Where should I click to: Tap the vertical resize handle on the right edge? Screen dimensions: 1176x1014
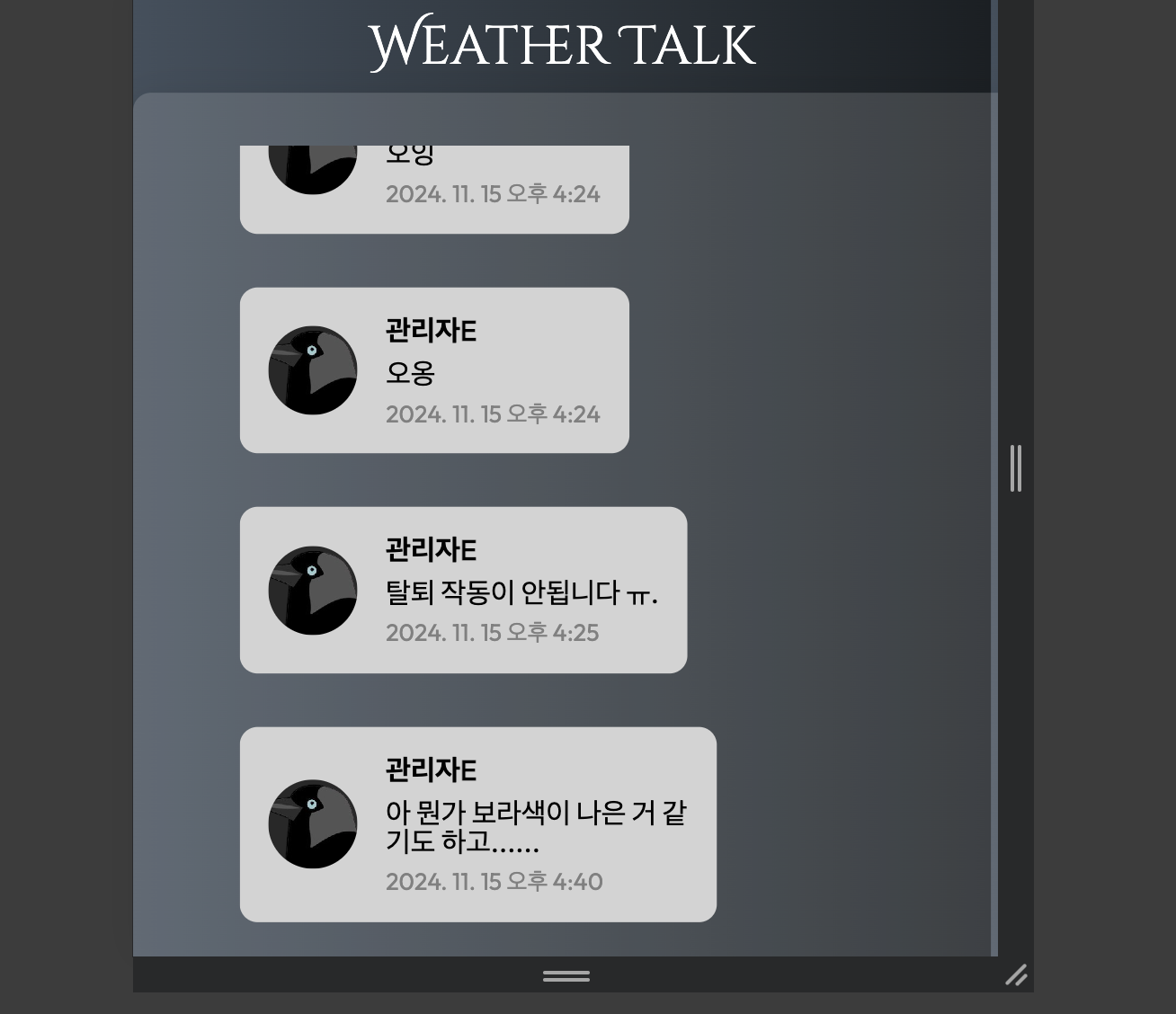pos(1016,468)
